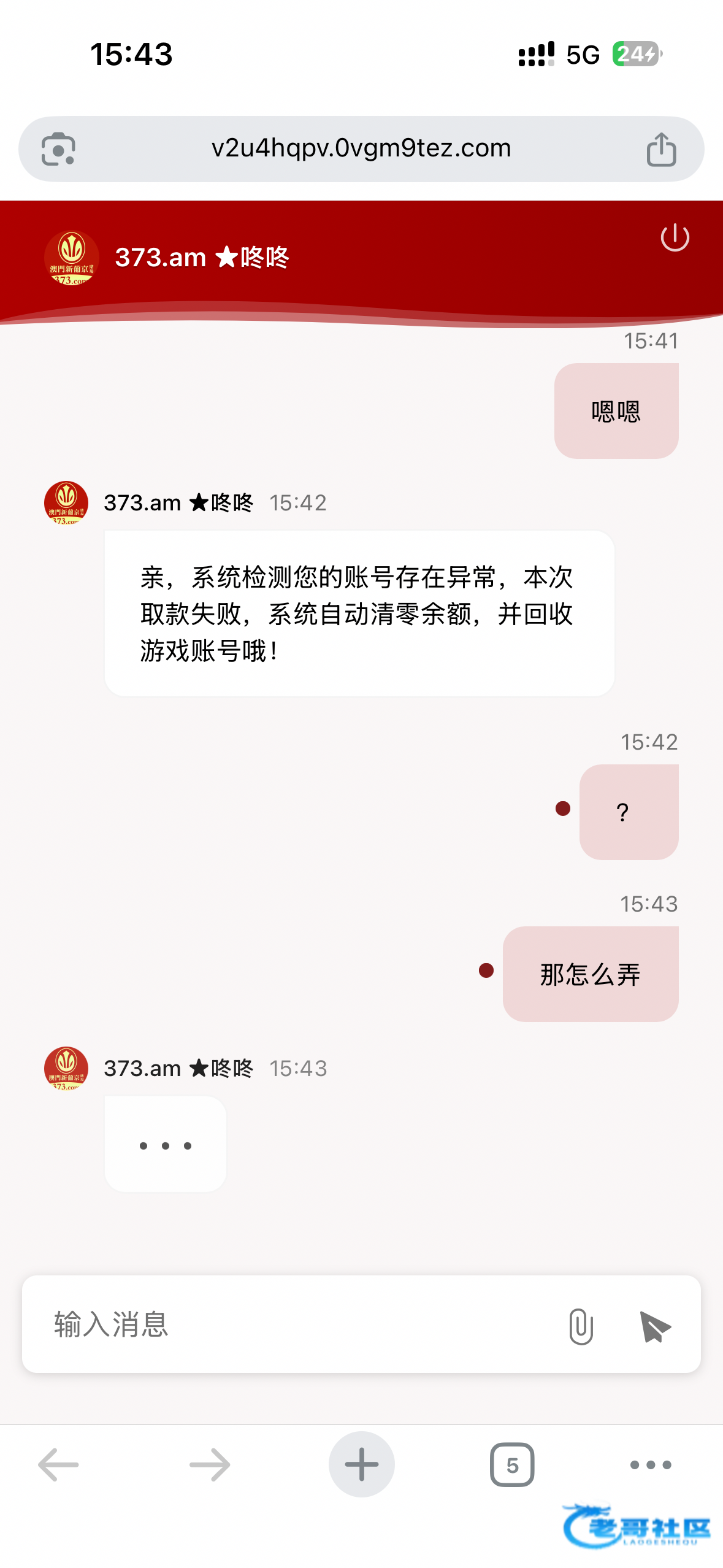
Task: Open the camera search lens icon
Action: point(58,149)
